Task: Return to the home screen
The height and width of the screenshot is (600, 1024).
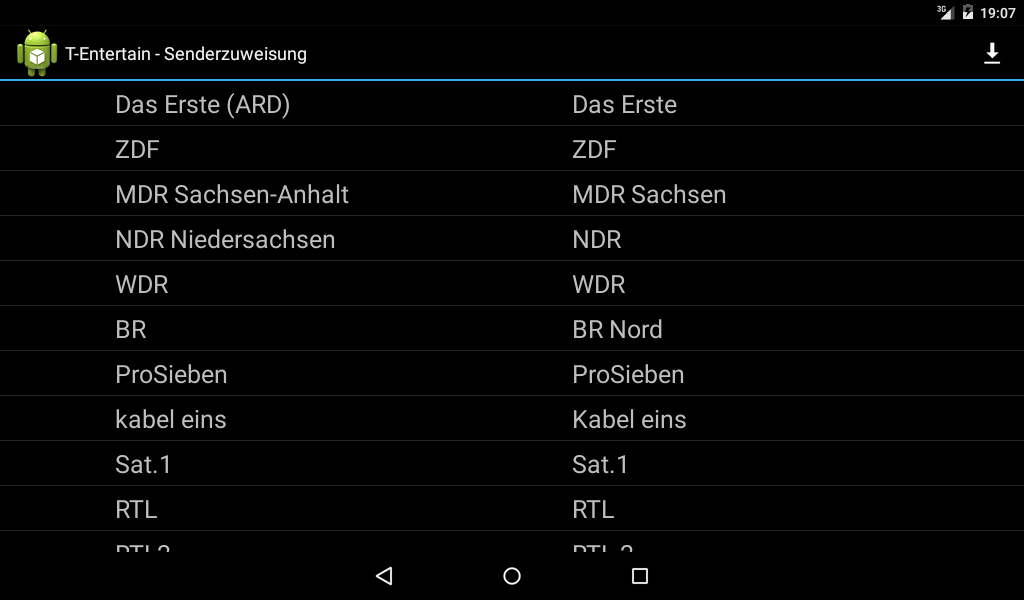Action: pos(512,576)
